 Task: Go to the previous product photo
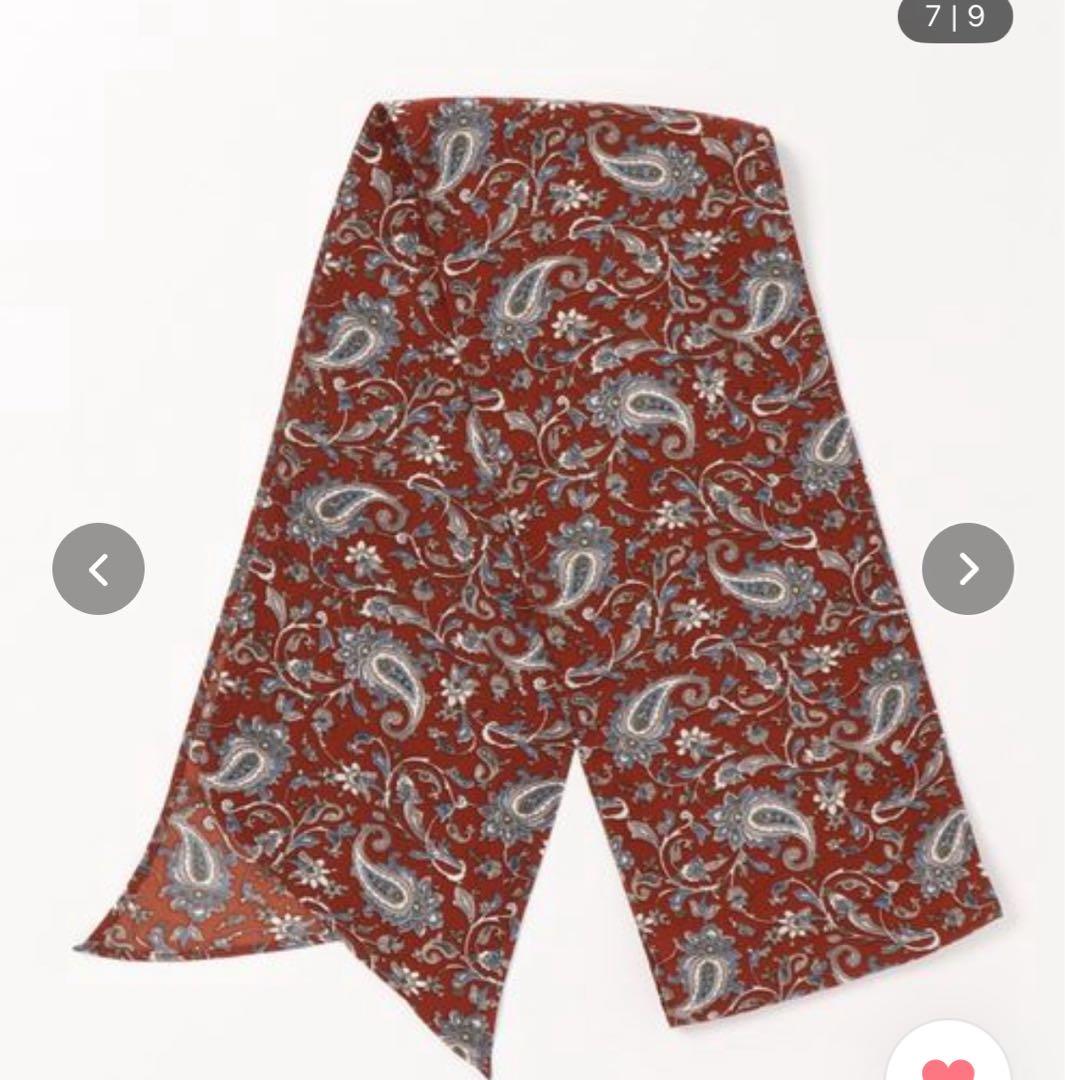(x=98, y=569)
